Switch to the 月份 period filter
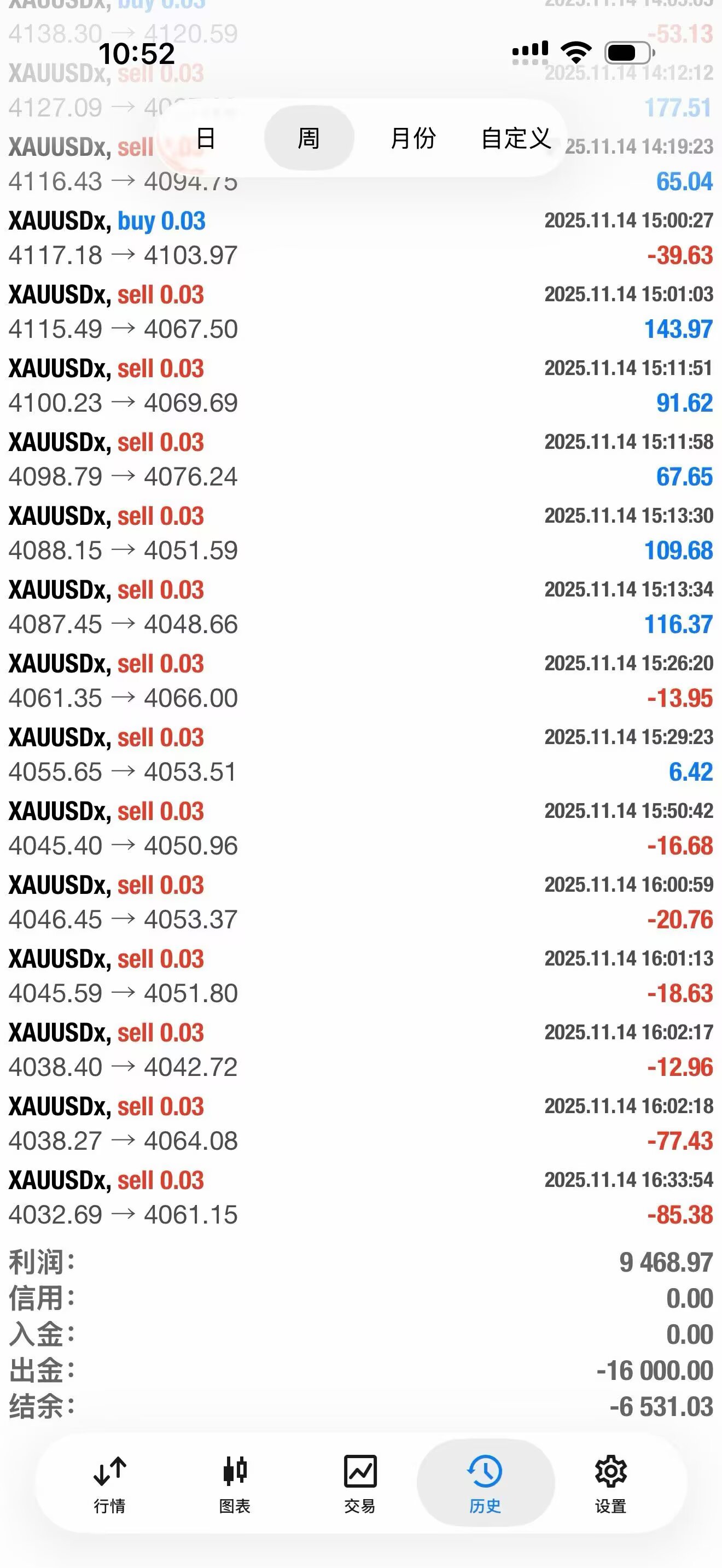 tap(413, 138)
